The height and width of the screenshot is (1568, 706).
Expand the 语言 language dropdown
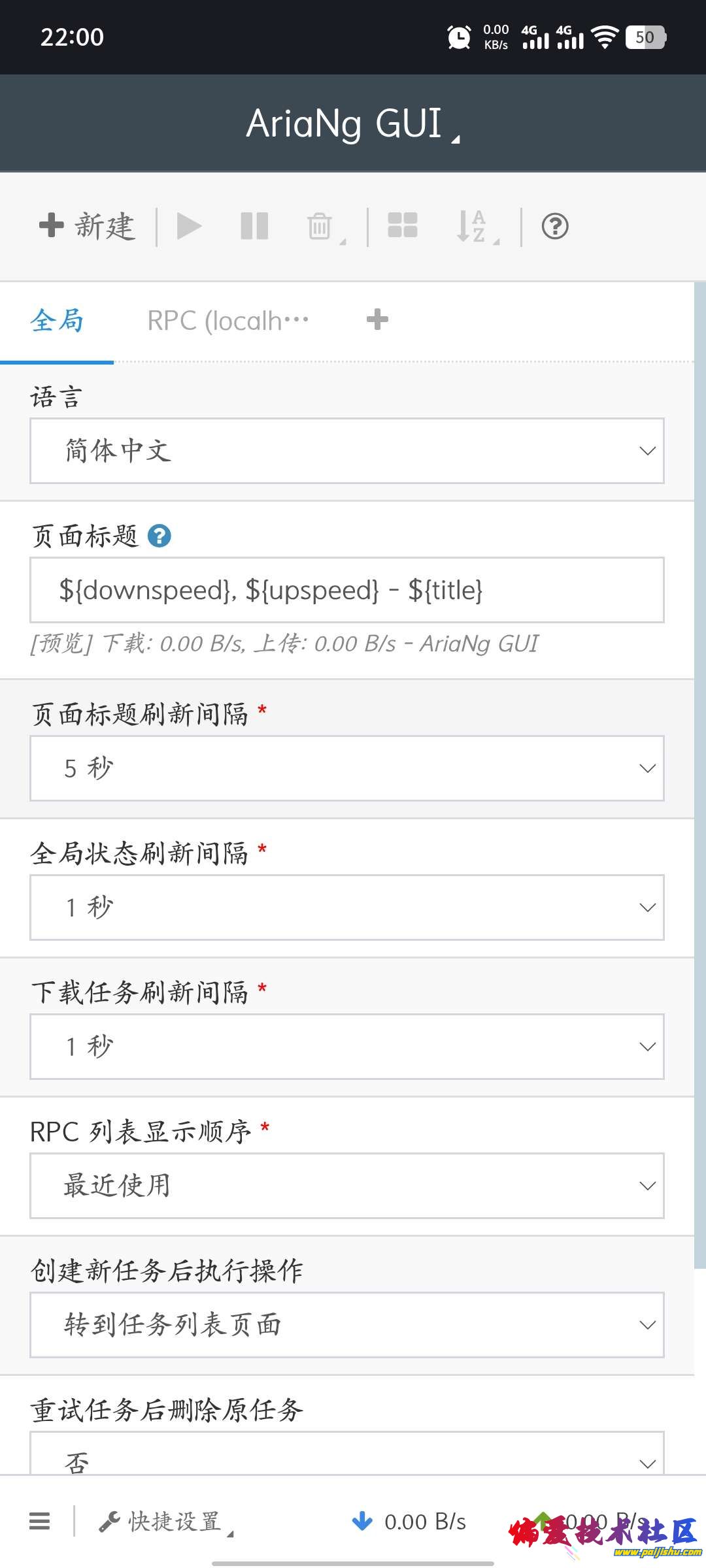(x=346, y=451)
